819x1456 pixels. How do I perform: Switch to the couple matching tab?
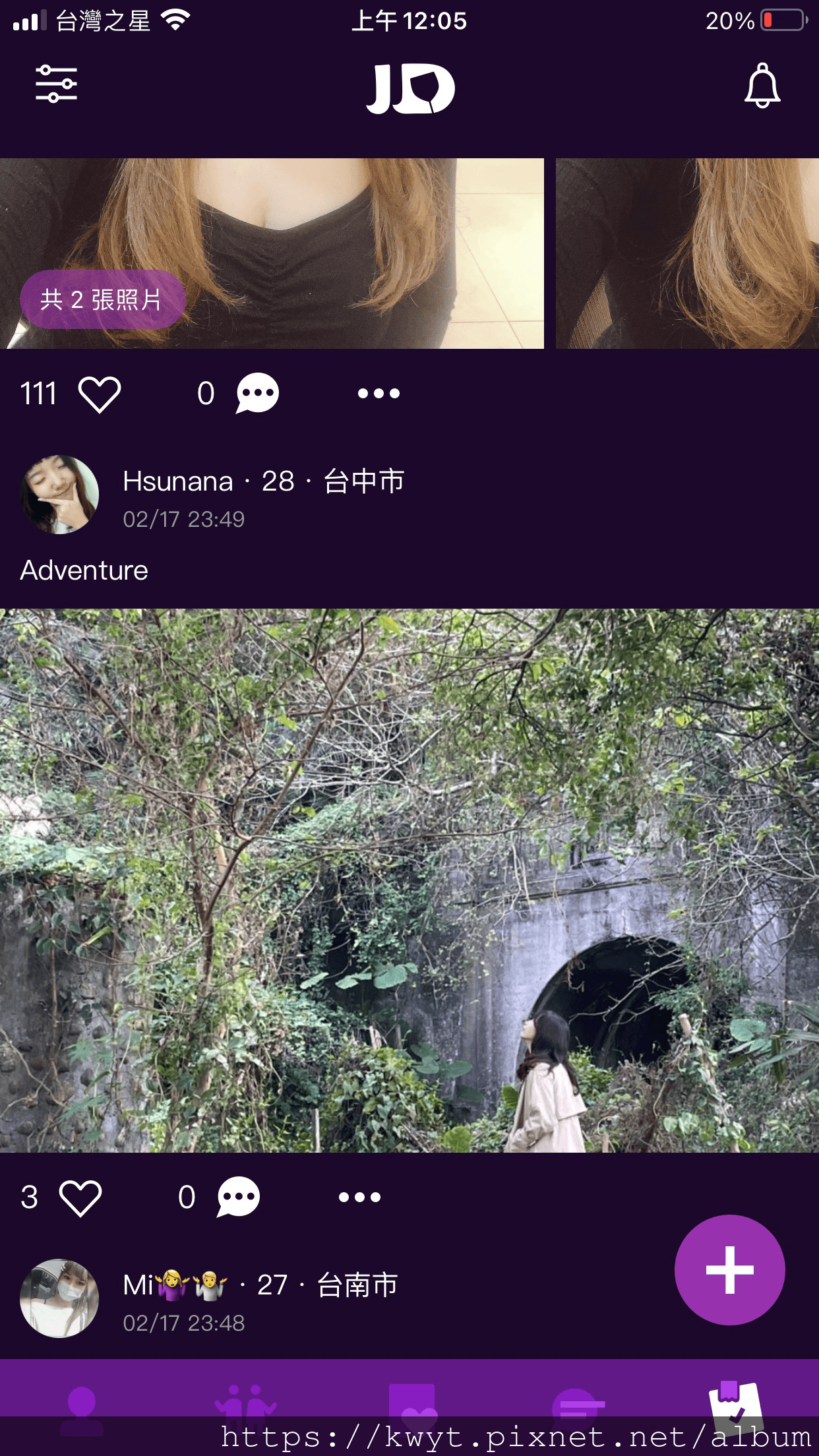(x=245, y=1406)
